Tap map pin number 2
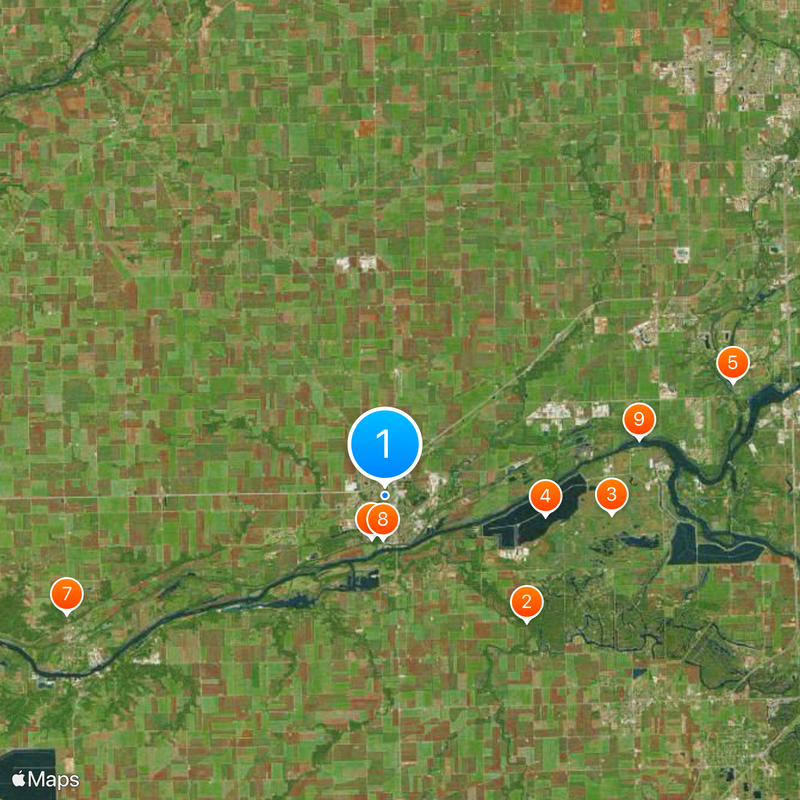The height and width of the screenshot is (800, 800). [526, 602]
